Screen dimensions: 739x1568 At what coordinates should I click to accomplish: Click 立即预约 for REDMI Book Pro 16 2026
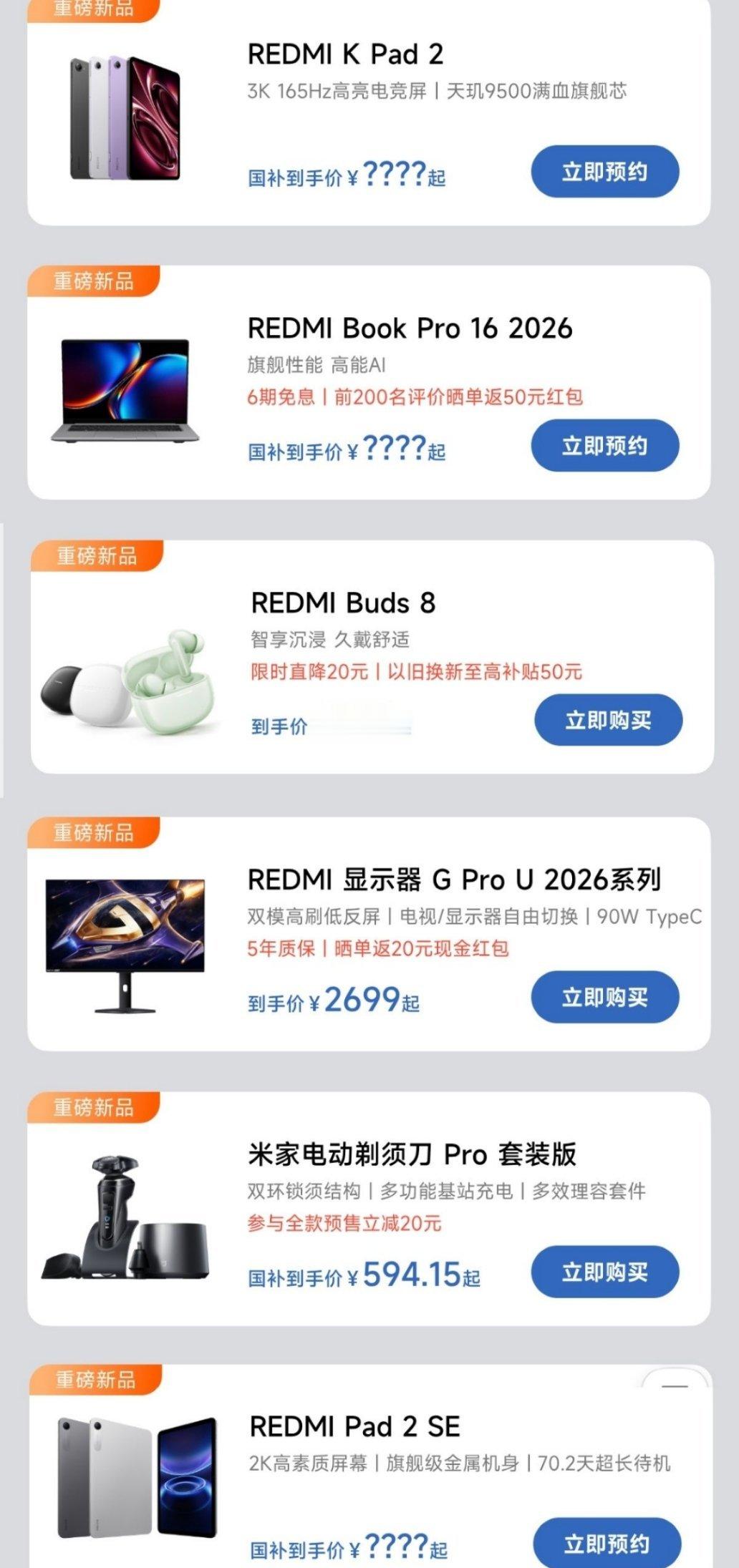[x=605, y=445]
